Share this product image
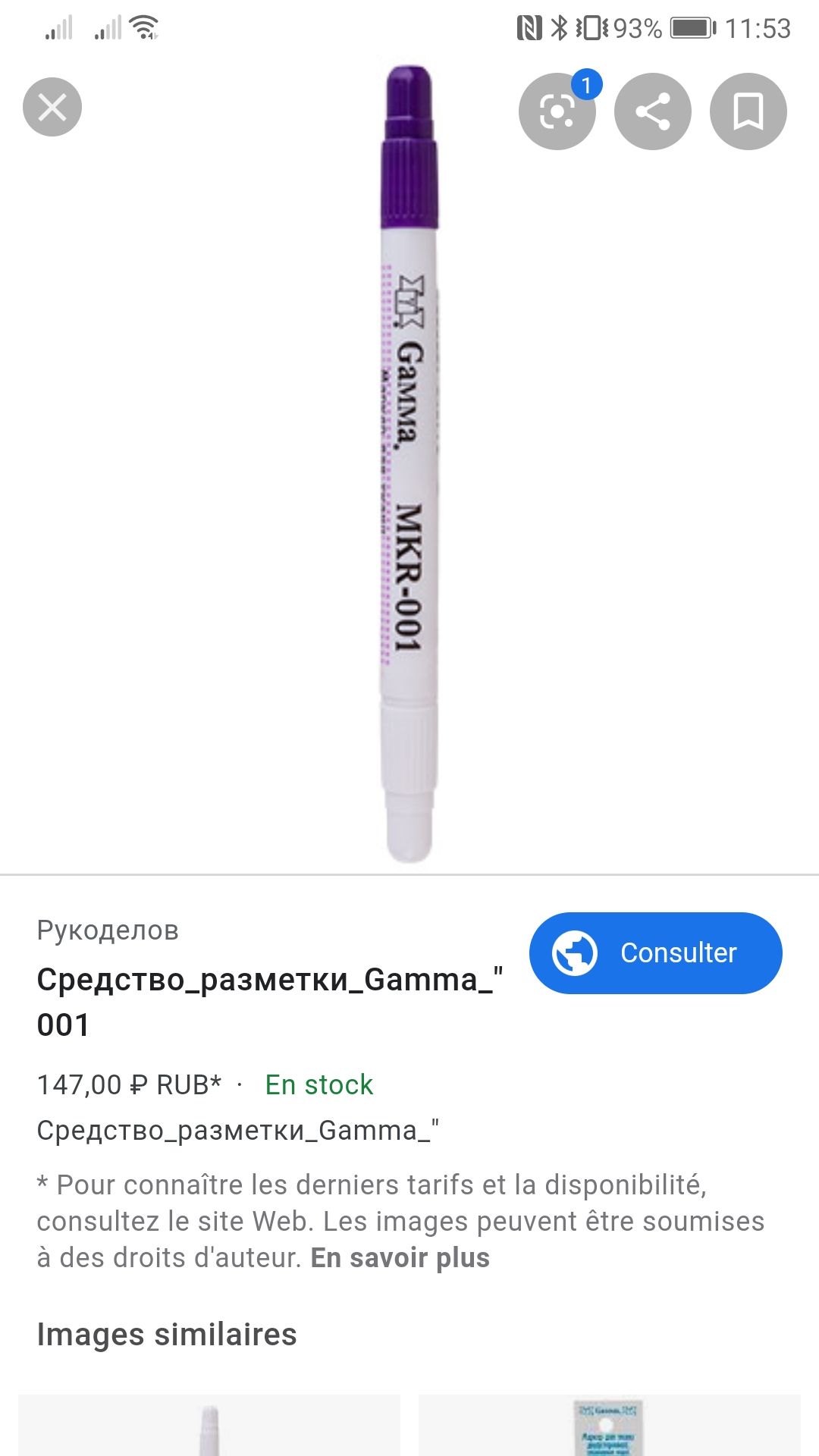This screenshot has height=1456, width=819. [653, 111]
